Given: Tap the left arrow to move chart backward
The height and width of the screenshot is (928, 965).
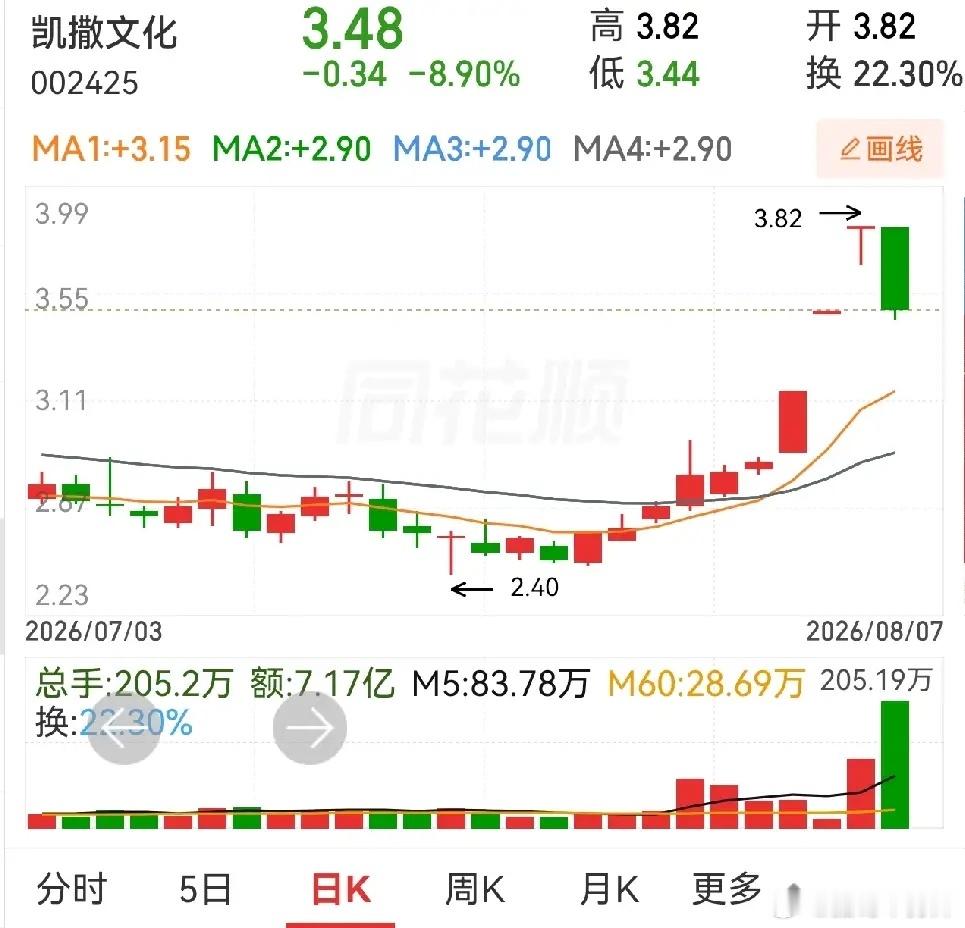Looking at the screenshot, I should (124, 727).
